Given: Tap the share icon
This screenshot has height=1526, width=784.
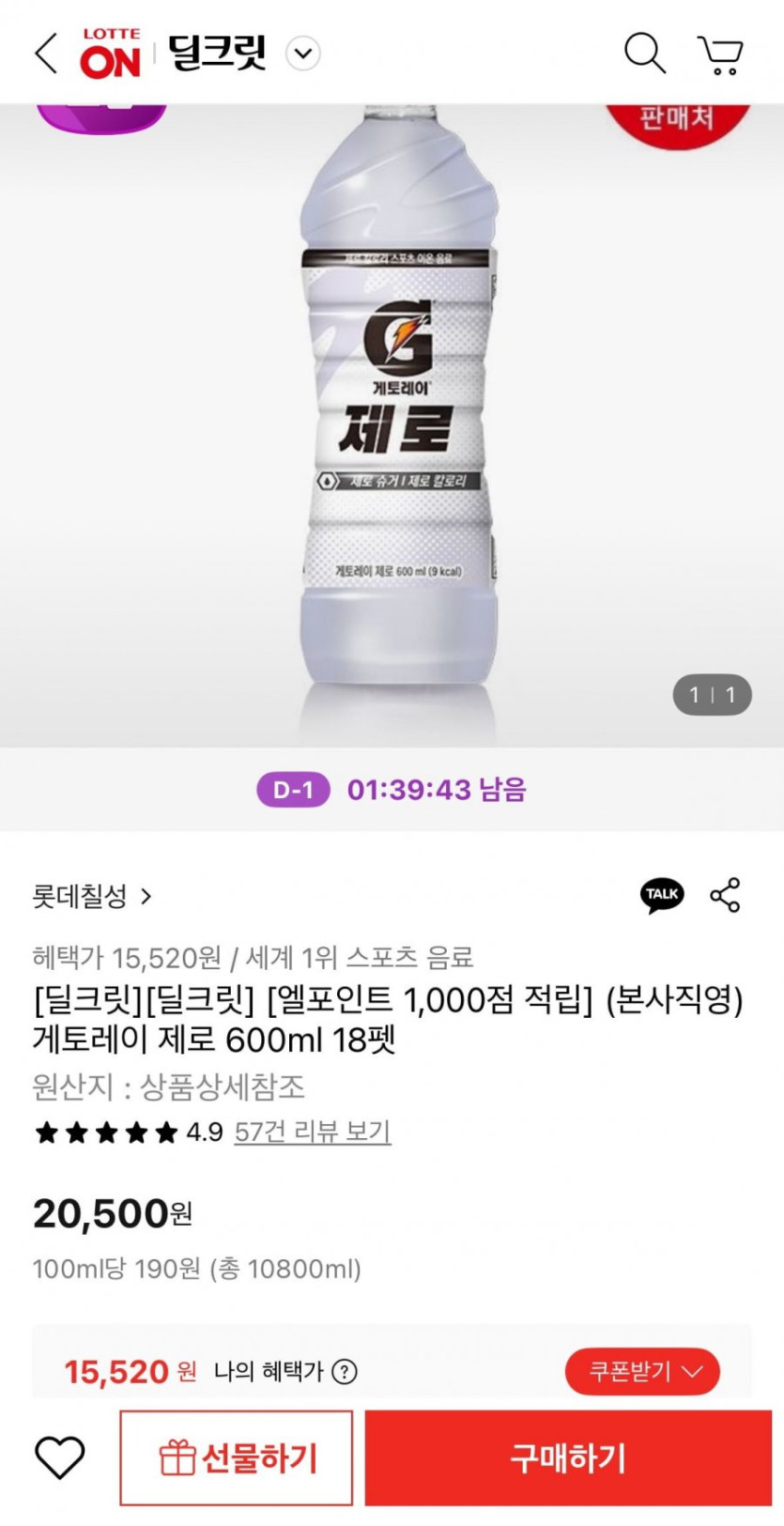Looking at the screenshot, I should [725, 896].
